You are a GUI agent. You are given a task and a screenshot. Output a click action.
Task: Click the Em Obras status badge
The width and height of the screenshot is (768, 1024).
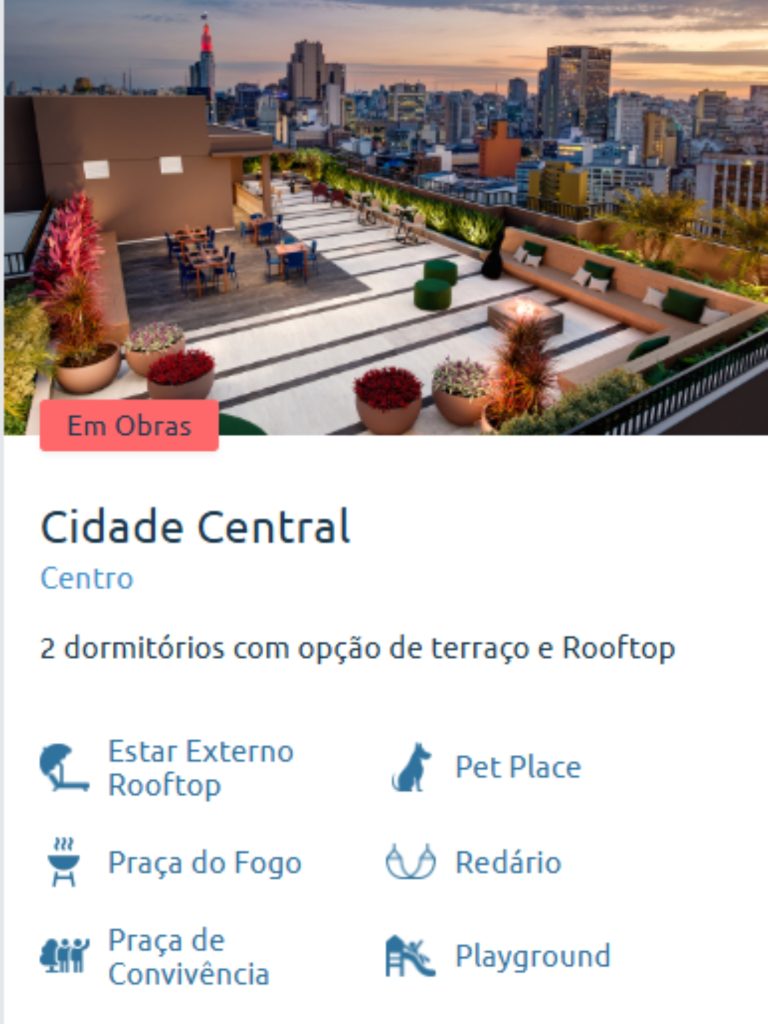click(x=130, y=426)
